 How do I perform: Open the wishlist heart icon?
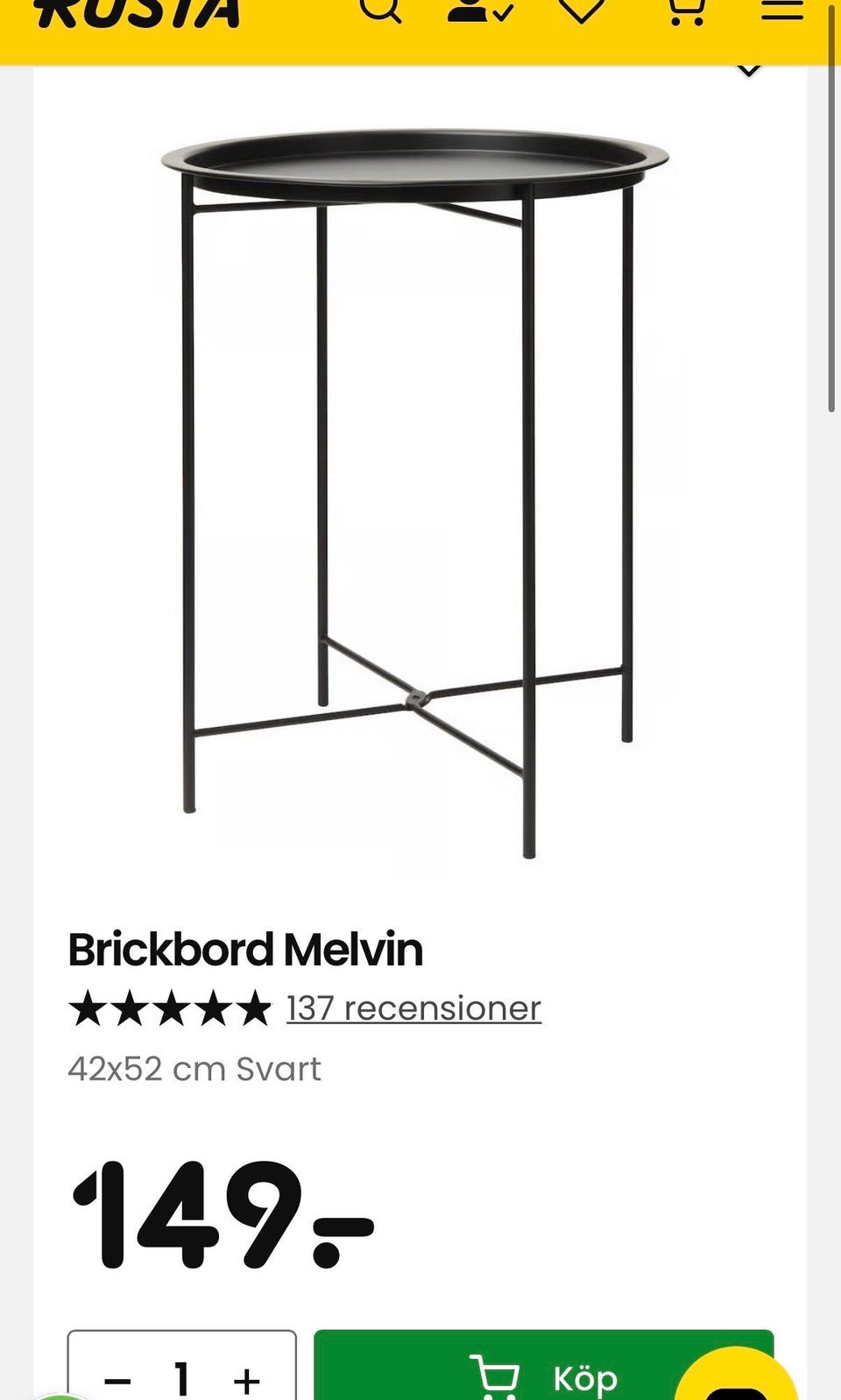pyautogui.click(x=583, y=9)
